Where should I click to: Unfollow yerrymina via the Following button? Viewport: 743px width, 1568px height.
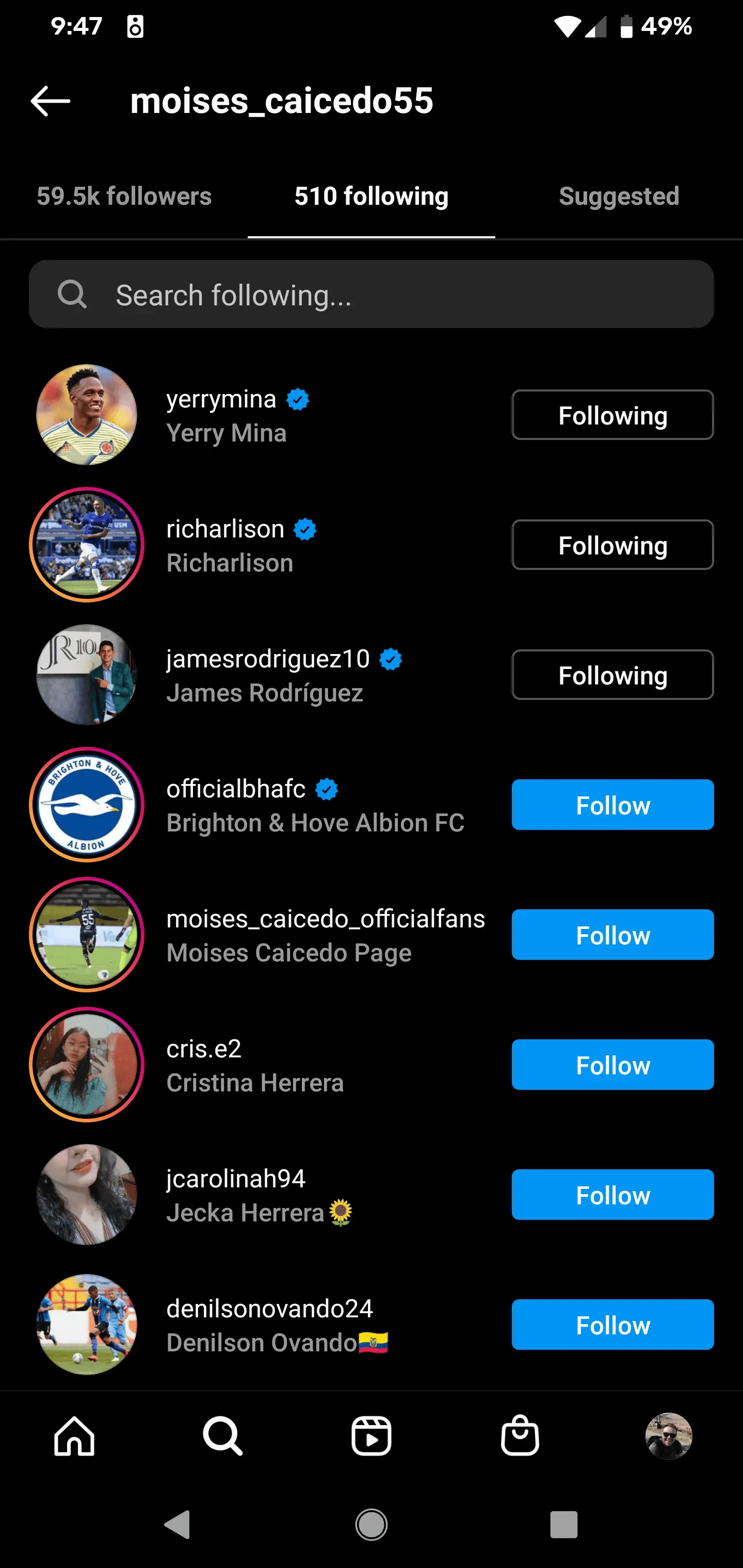612,415
